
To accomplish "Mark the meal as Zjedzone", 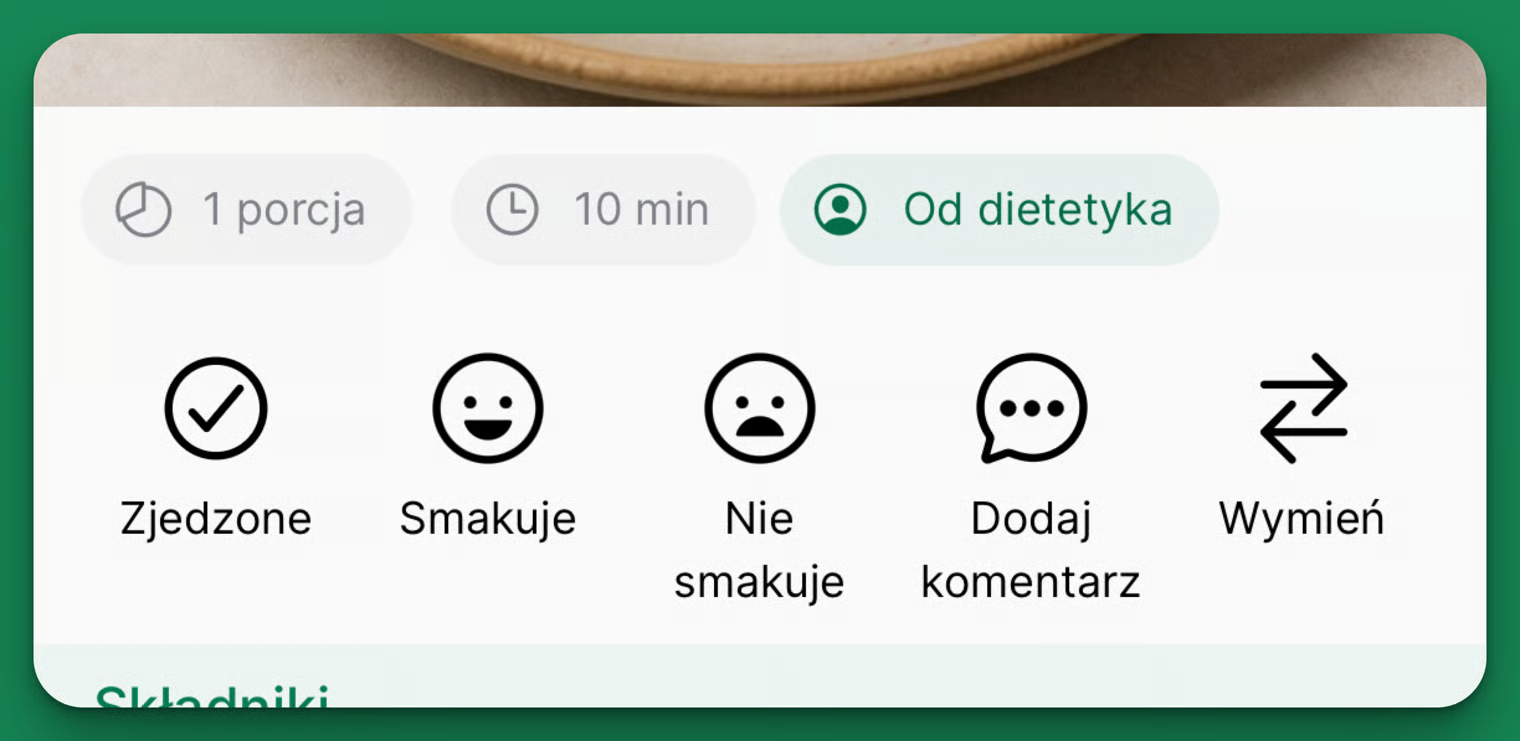I will 216,408.
